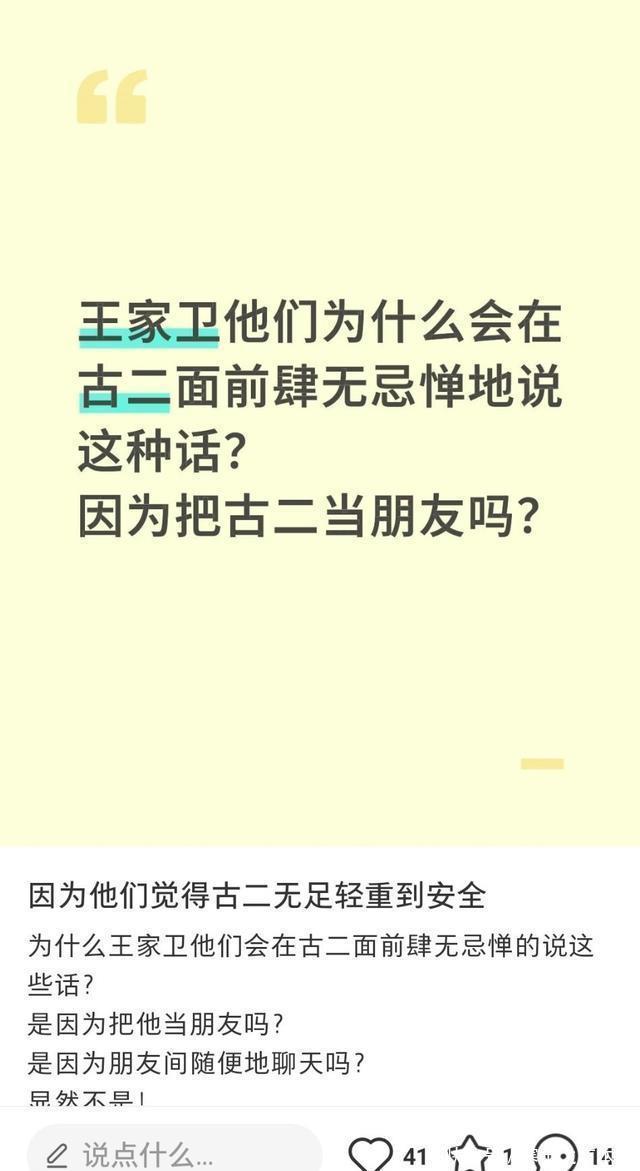
Task: Favorite this post with the star icon
Action: pos(468,1154)
